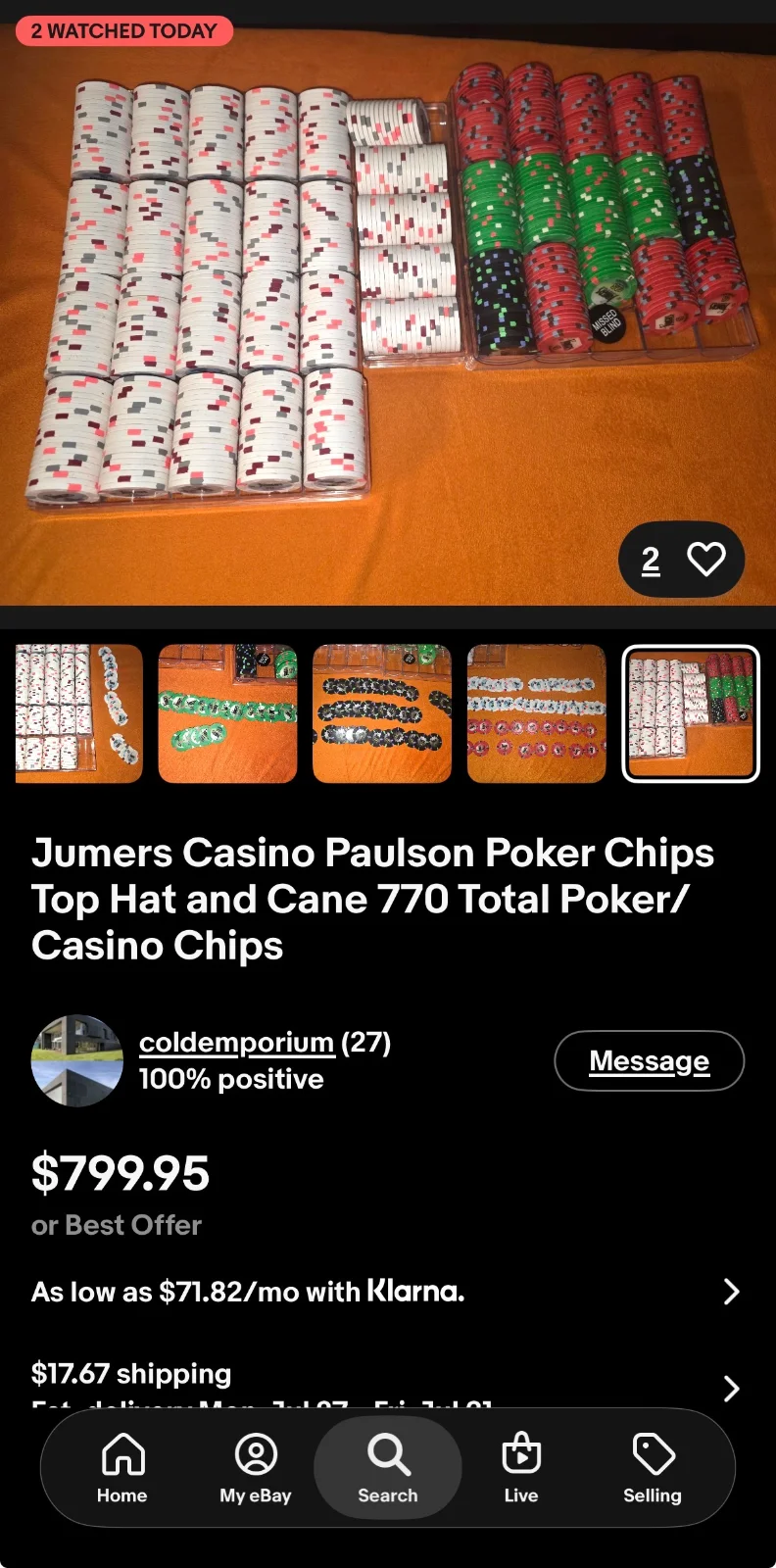Expand Klarna monthly payment details
This screenshot has height=1568, width=776.
point(388,1292)
